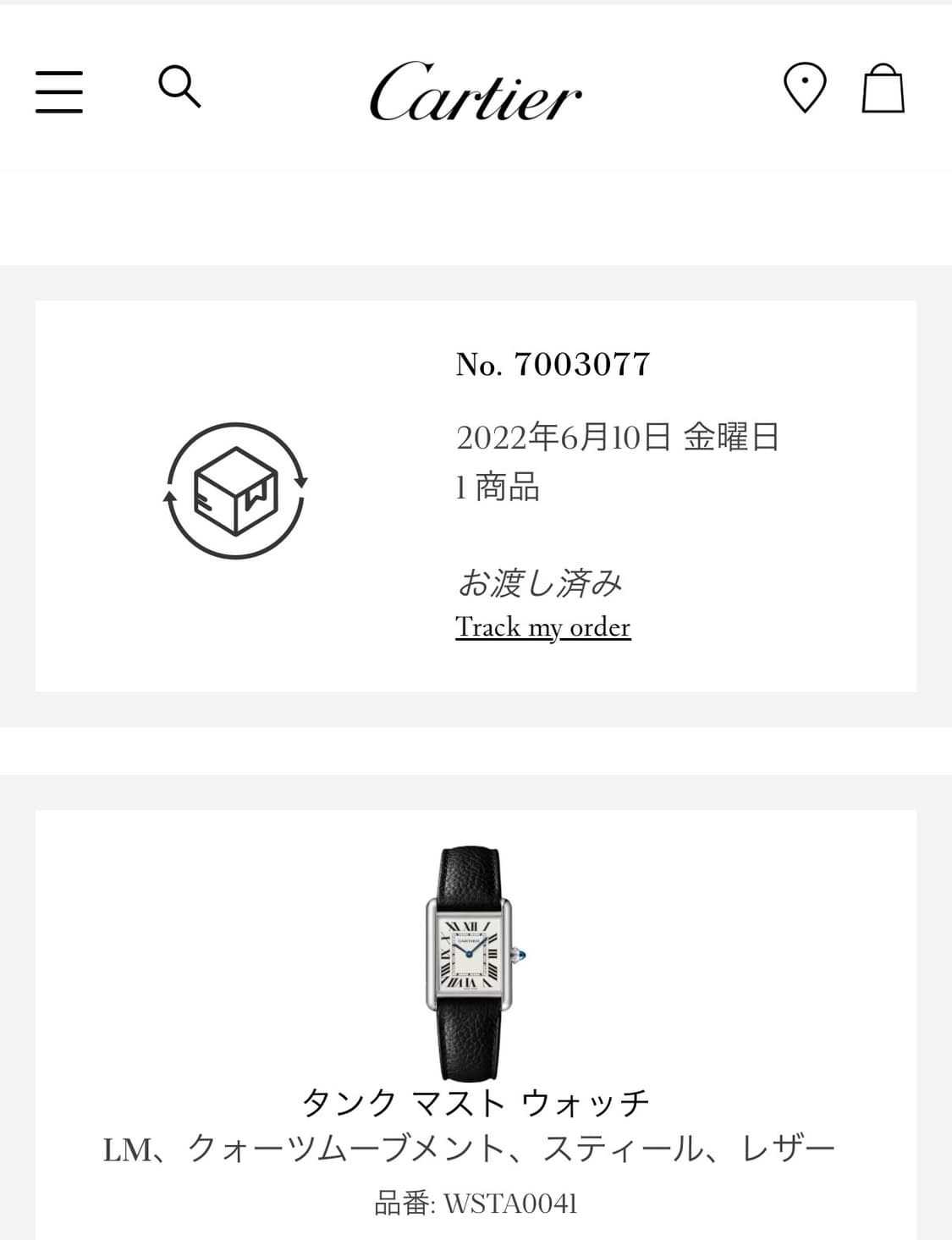This screenshot has width=952, height=1240.
Task: Click the search magnifier icon
Action: [180, 88]
